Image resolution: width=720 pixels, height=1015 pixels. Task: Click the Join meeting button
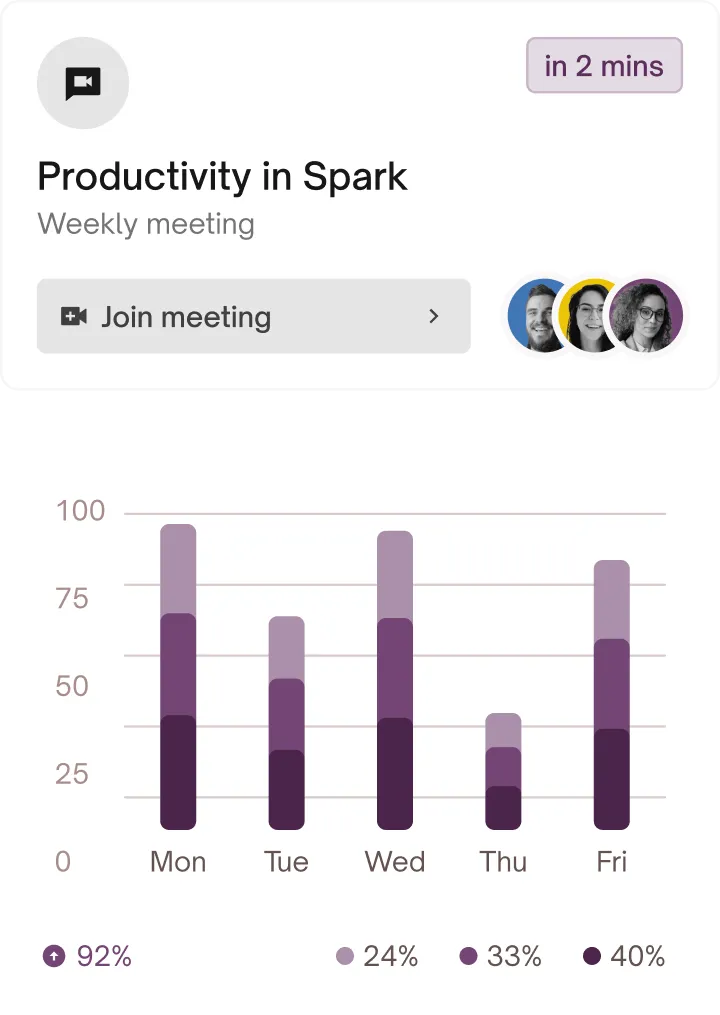click(x=253, y=316)
